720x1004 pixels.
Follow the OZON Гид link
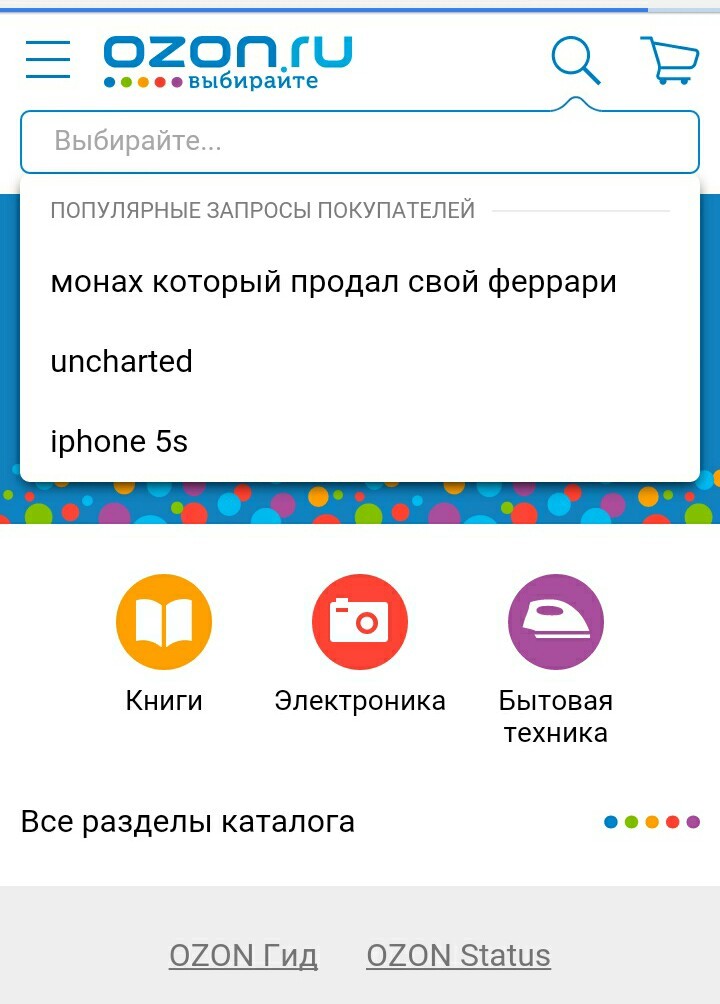[243, 955]
